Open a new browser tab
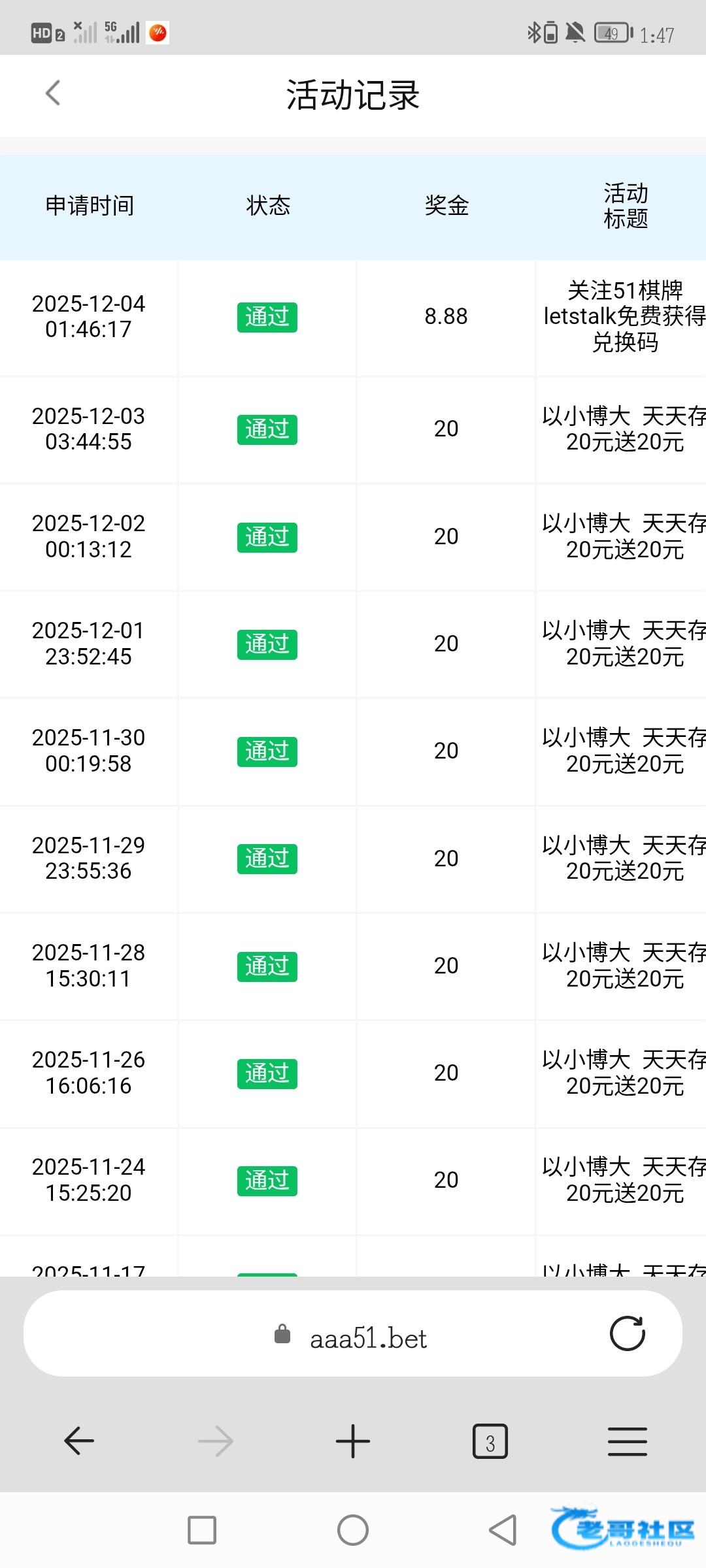Viewport: 706px width, 1568px height. pyautogui.click(x=353, y=1441)
